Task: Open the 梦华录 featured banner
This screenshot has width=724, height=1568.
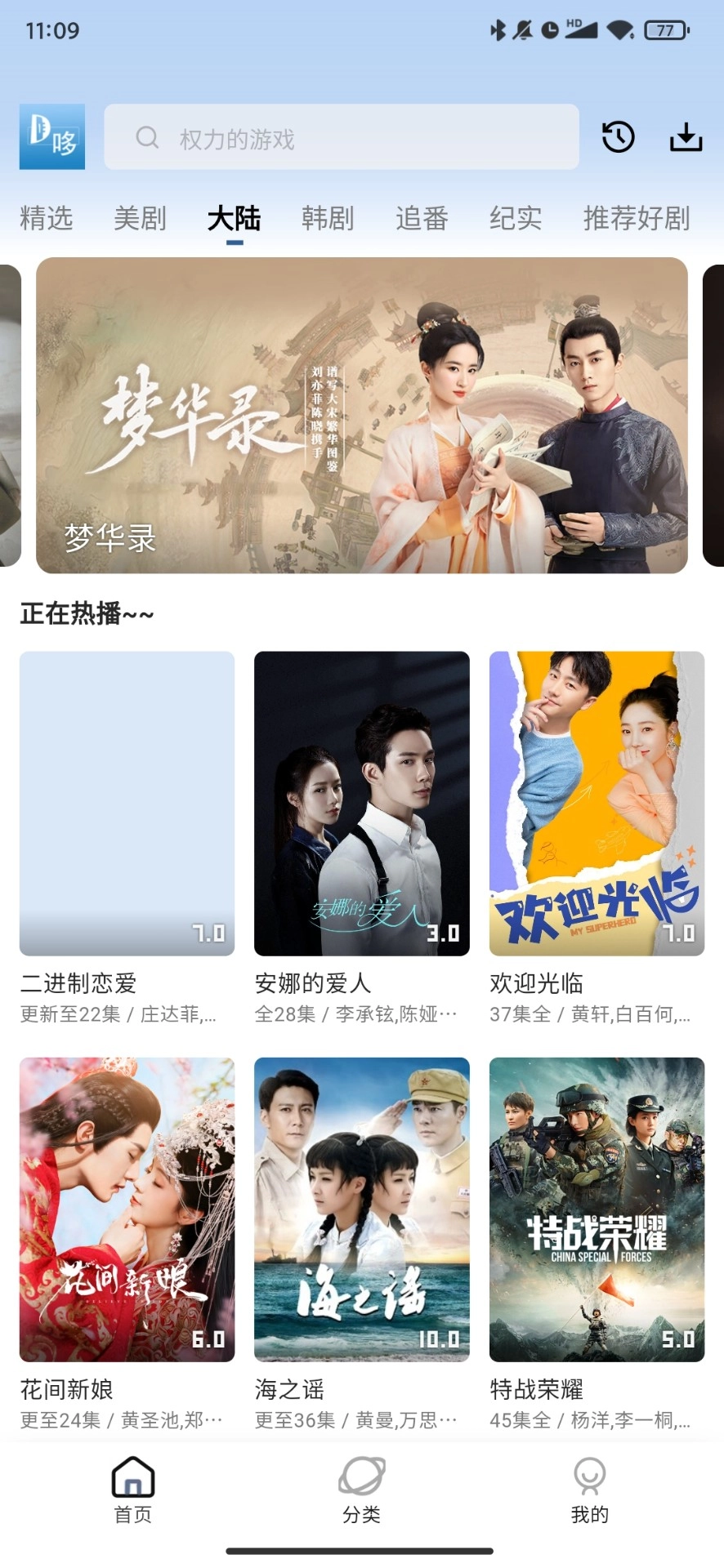Action: [x=361, y=415]
